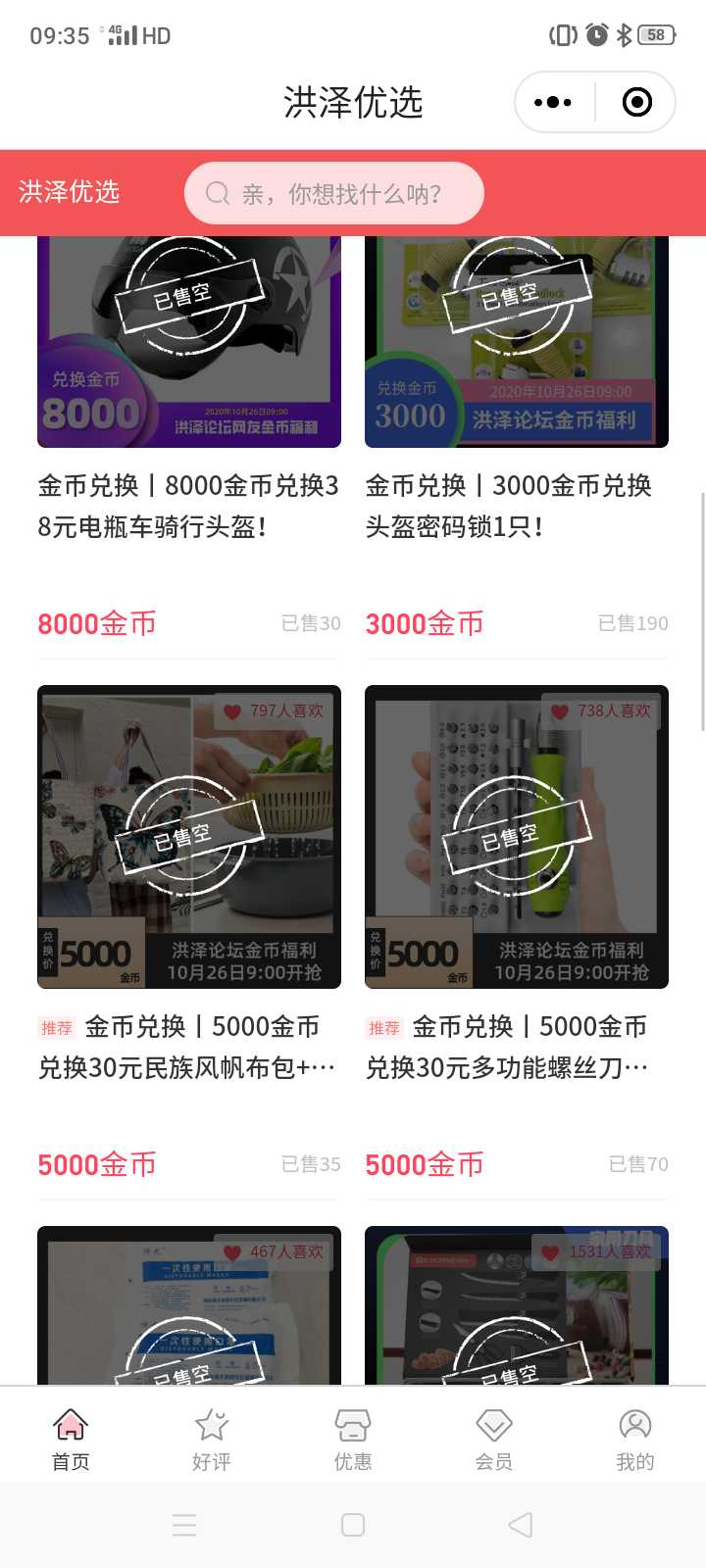
Task: View the 5000金币 canvas bag product
Action: (x=189, y=935)
